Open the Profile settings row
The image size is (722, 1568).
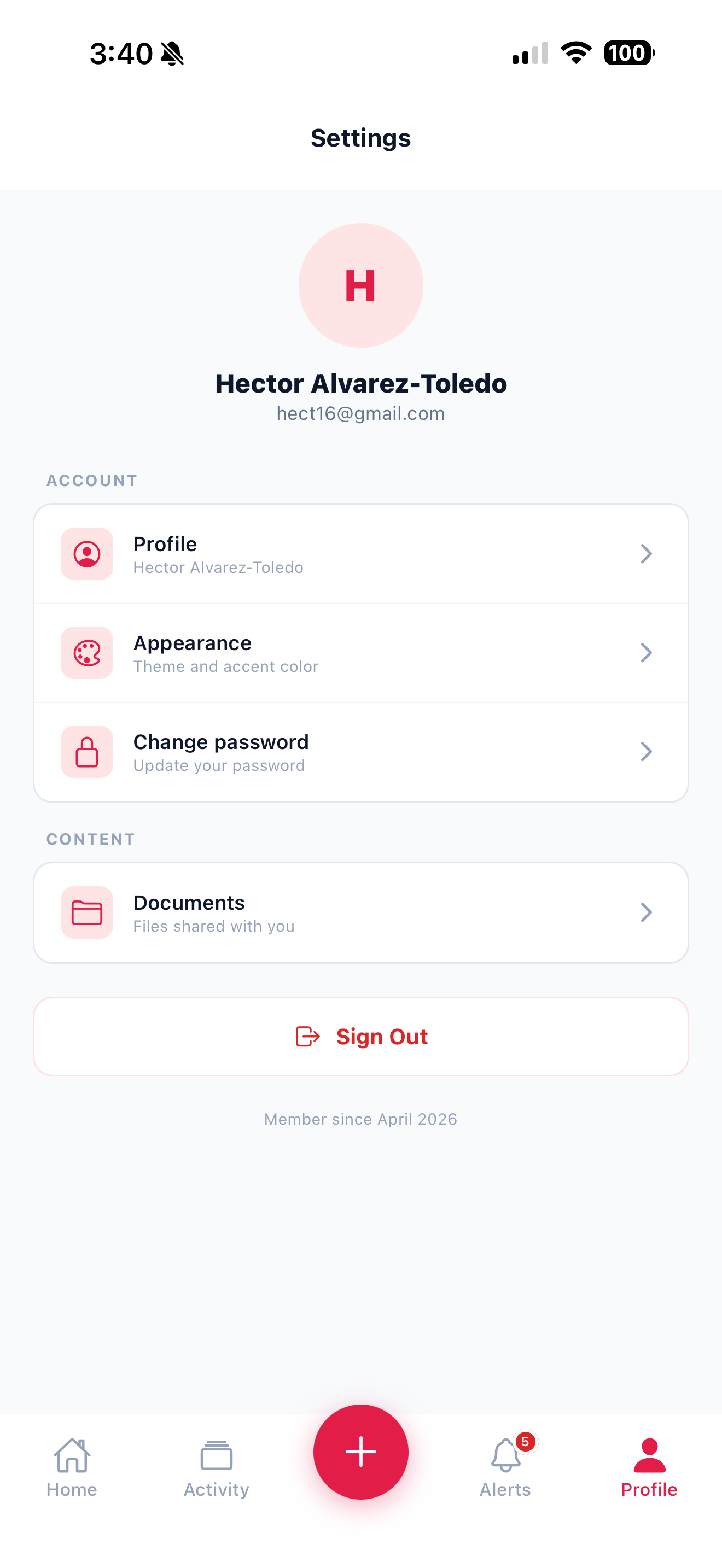click(x=360, y=554)
